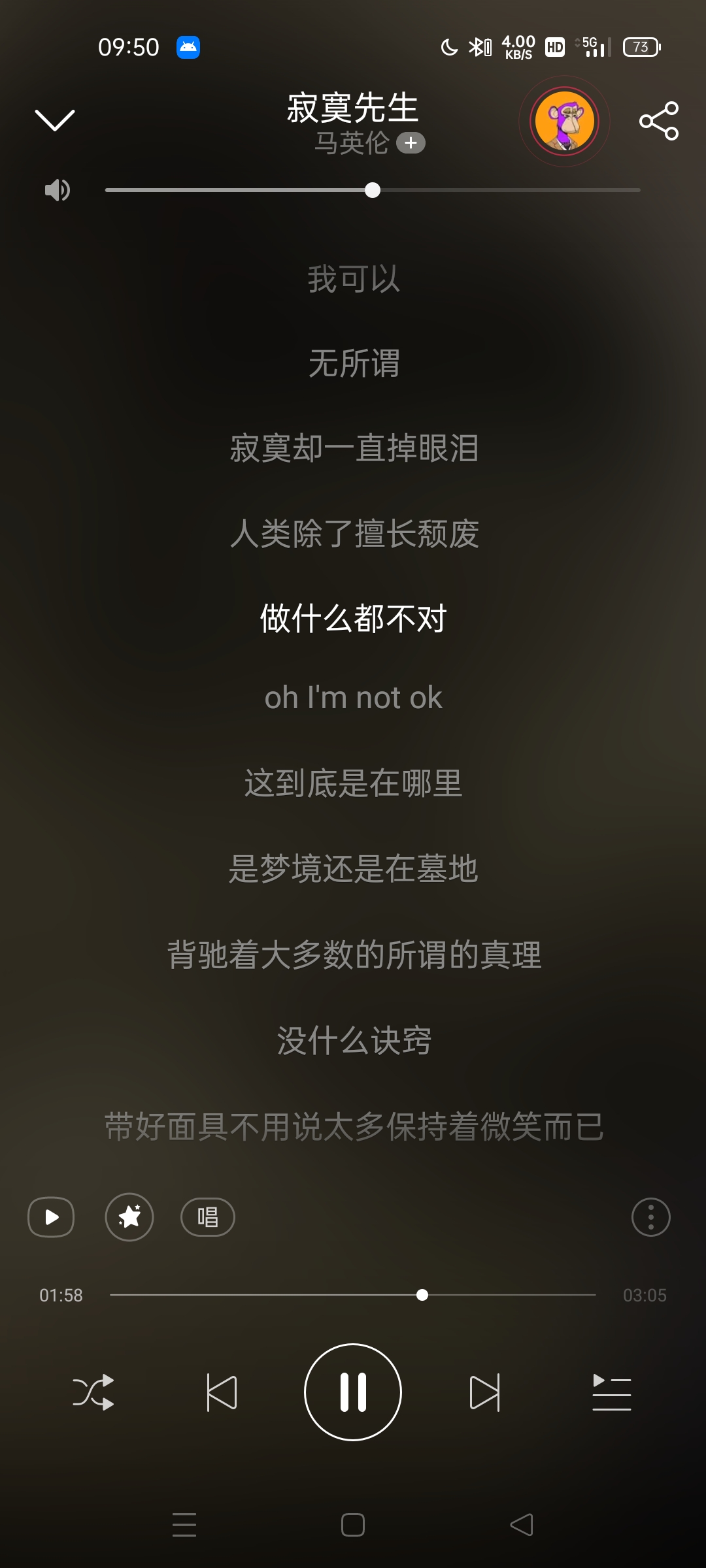Open the 唱 sing-along button

(207, 1217)
